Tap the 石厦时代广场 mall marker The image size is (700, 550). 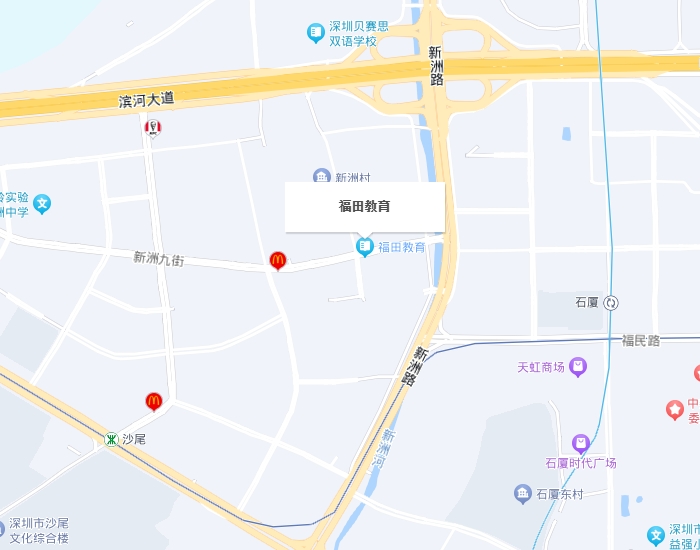pyautogui.click(x=580, y=443)
